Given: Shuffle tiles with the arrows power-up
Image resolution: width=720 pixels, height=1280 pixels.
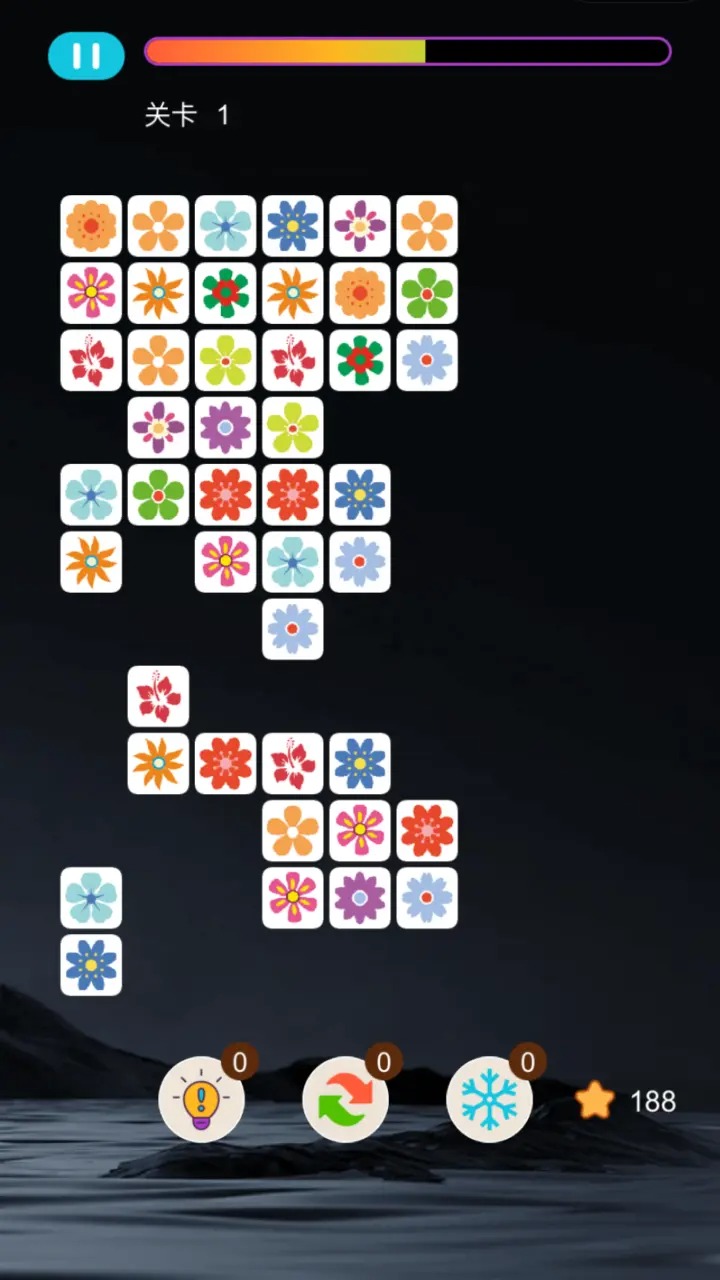Looking at the screenshot, I should pos(345,1099).
